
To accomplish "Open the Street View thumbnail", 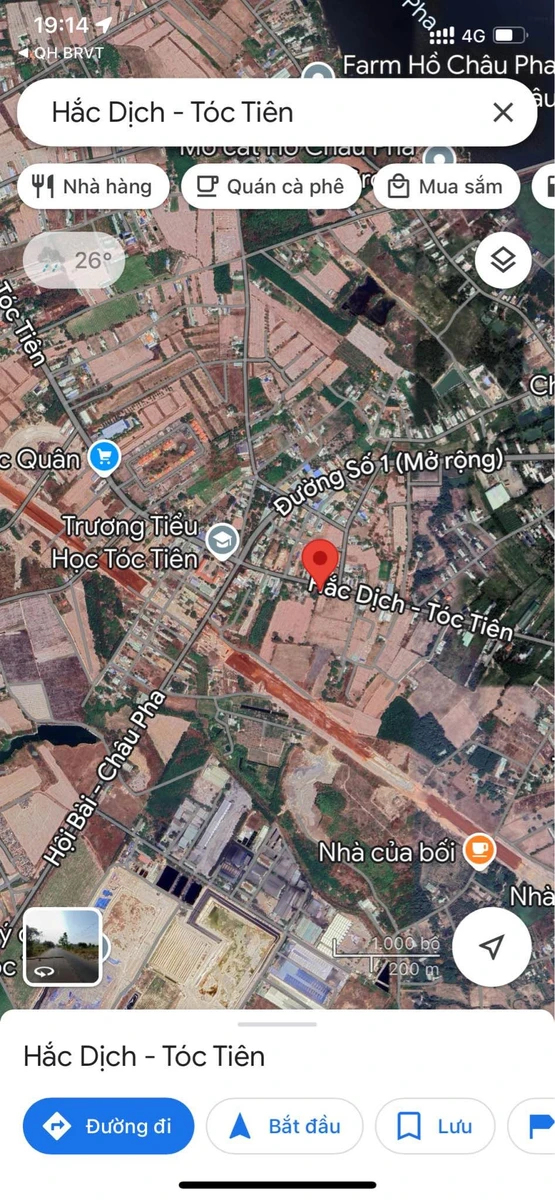I will click(x=62, y=946).
